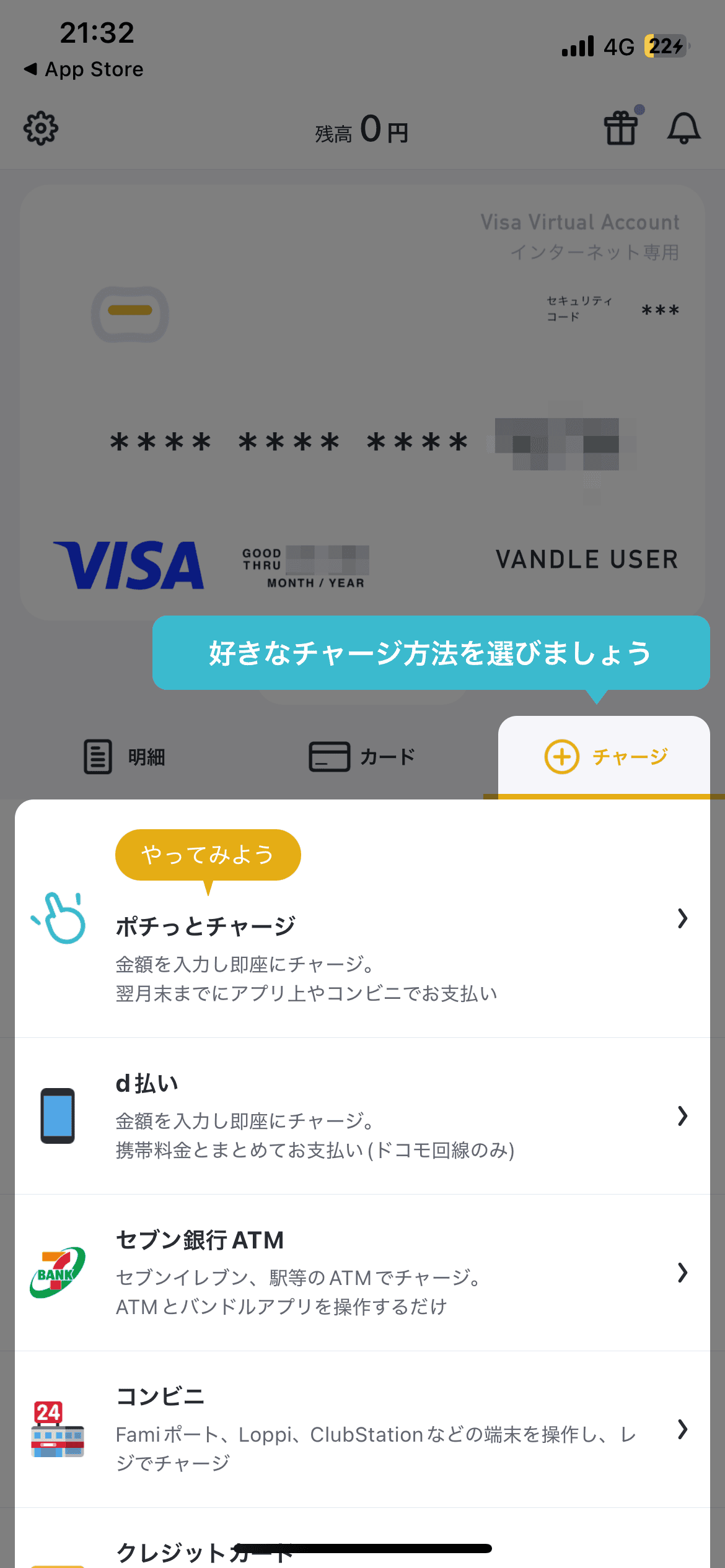Open the gift box notifications icon

tap(621, 129)
